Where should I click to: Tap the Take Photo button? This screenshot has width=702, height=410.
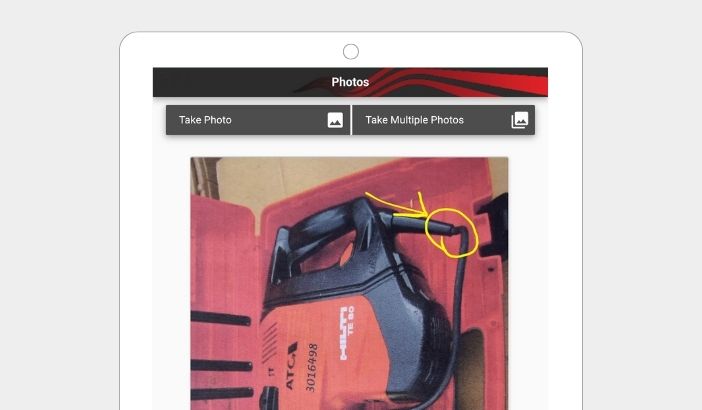coord(257,120)
